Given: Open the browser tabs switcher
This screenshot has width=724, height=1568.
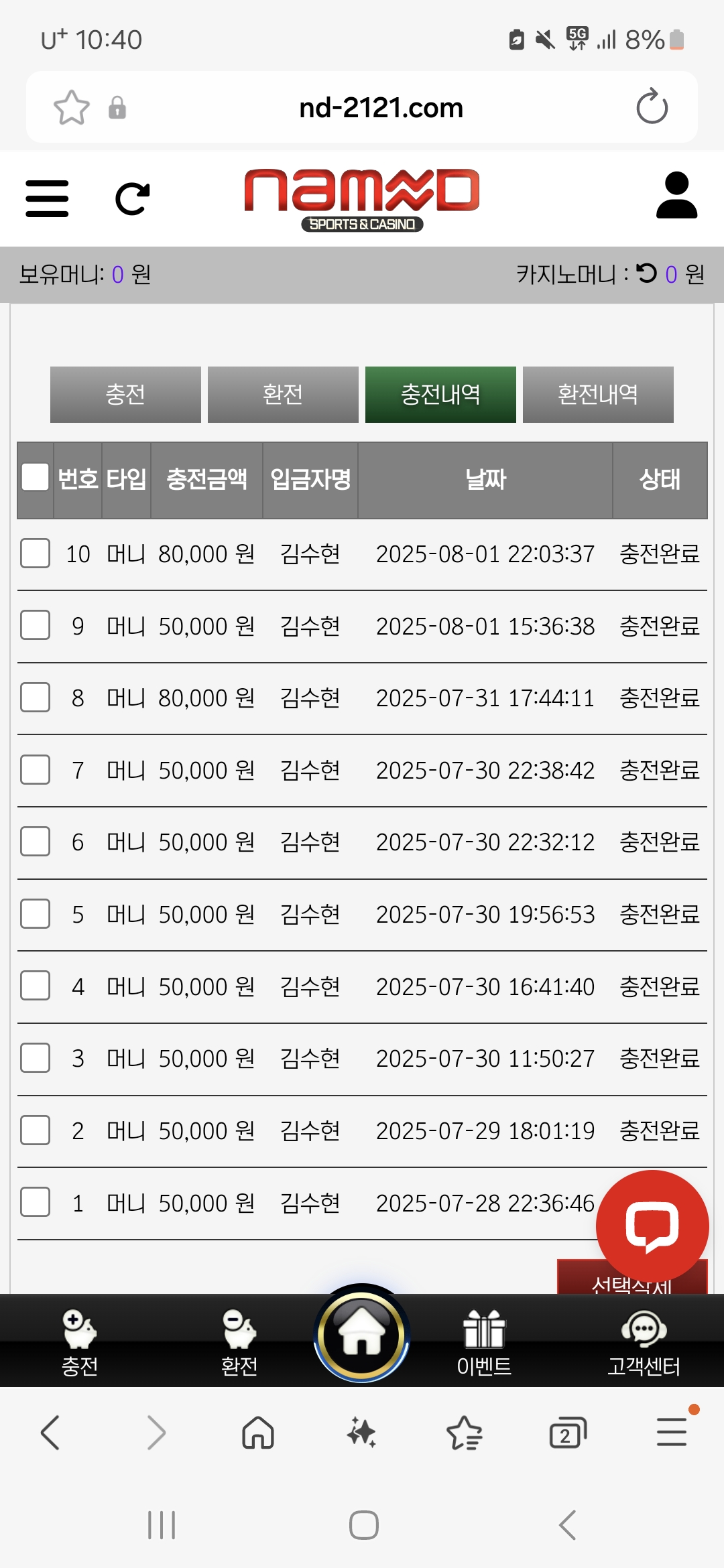Looking at the screenshot, I should pos(567,1433).
